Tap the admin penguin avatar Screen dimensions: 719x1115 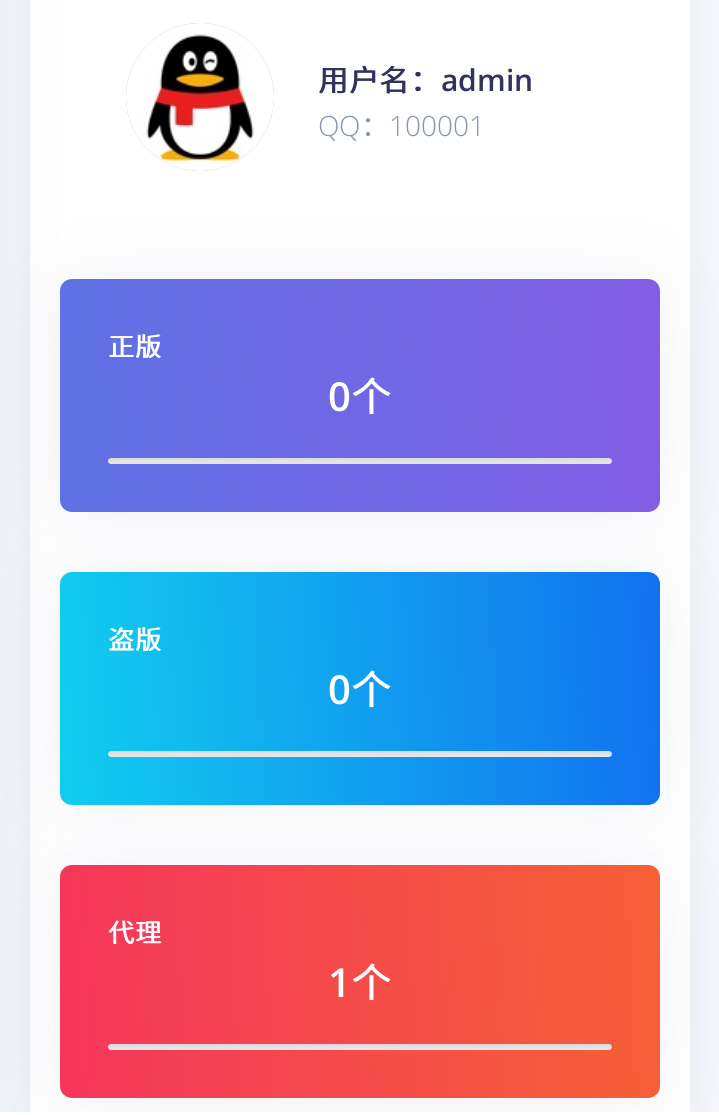[x=200, y=97]
